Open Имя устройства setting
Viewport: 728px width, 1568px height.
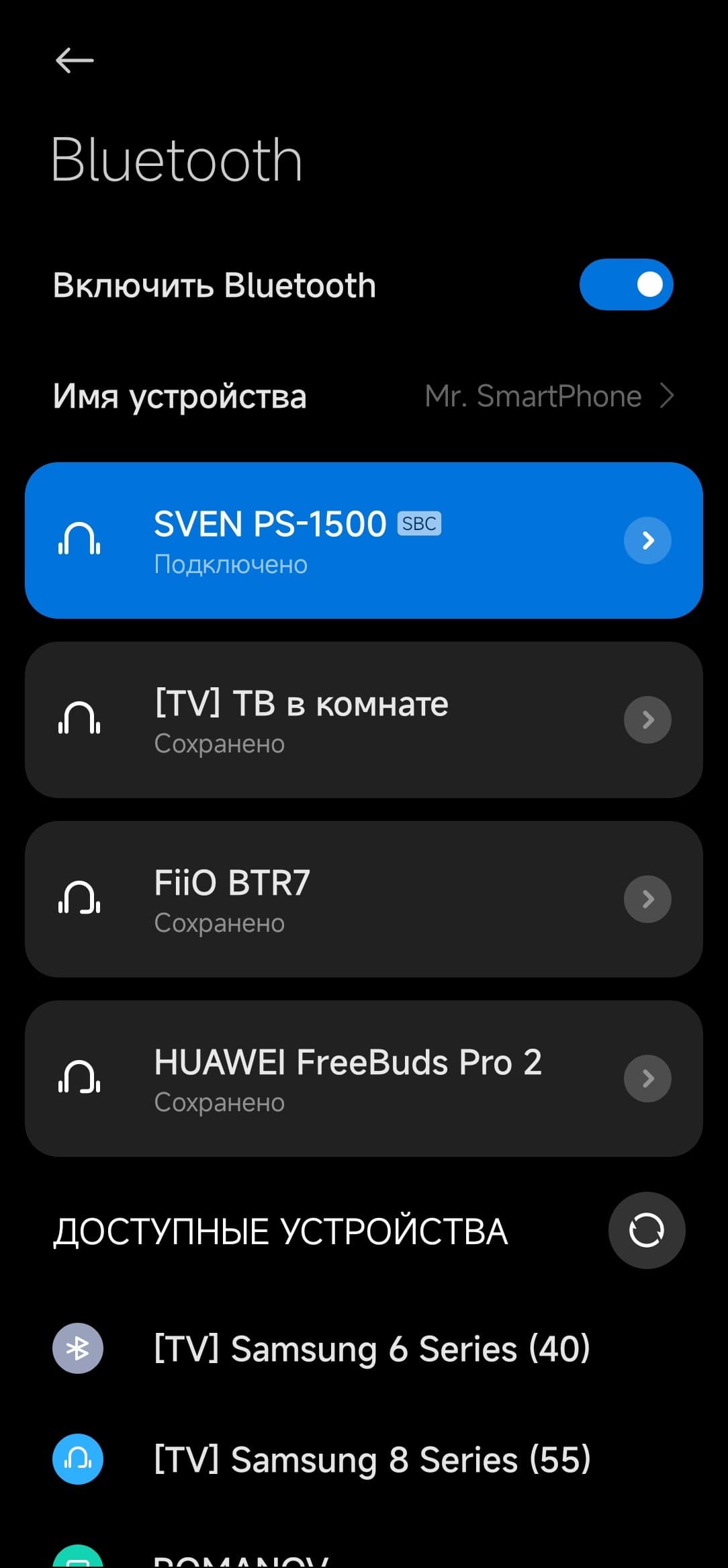click(363, 396)
